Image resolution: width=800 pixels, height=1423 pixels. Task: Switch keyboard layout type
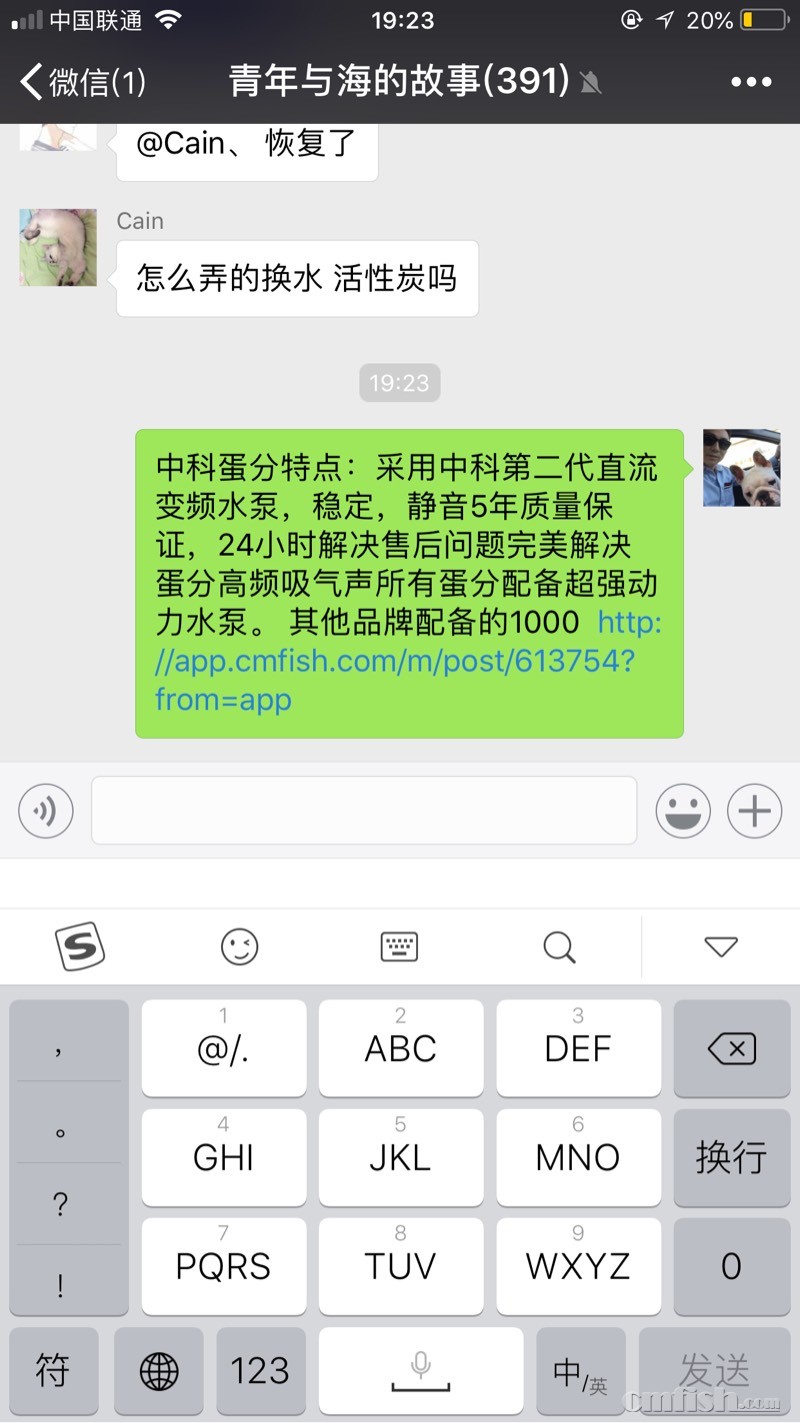(399, 946)
